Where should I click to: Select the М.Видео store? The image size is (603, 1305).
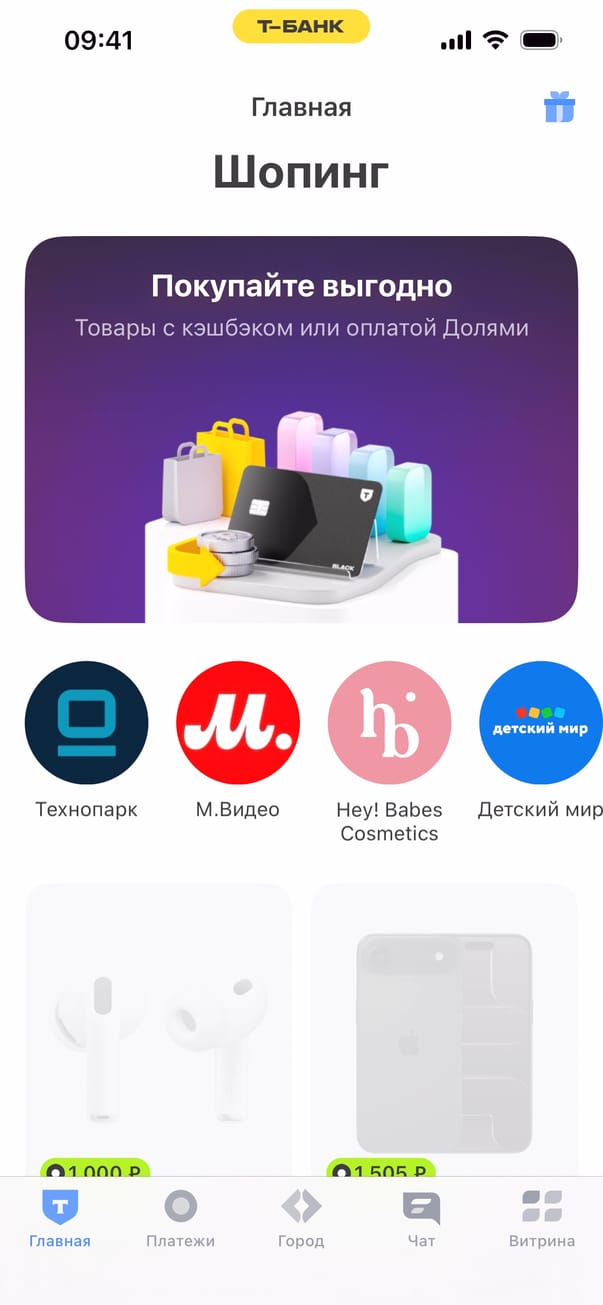(238, 723)
